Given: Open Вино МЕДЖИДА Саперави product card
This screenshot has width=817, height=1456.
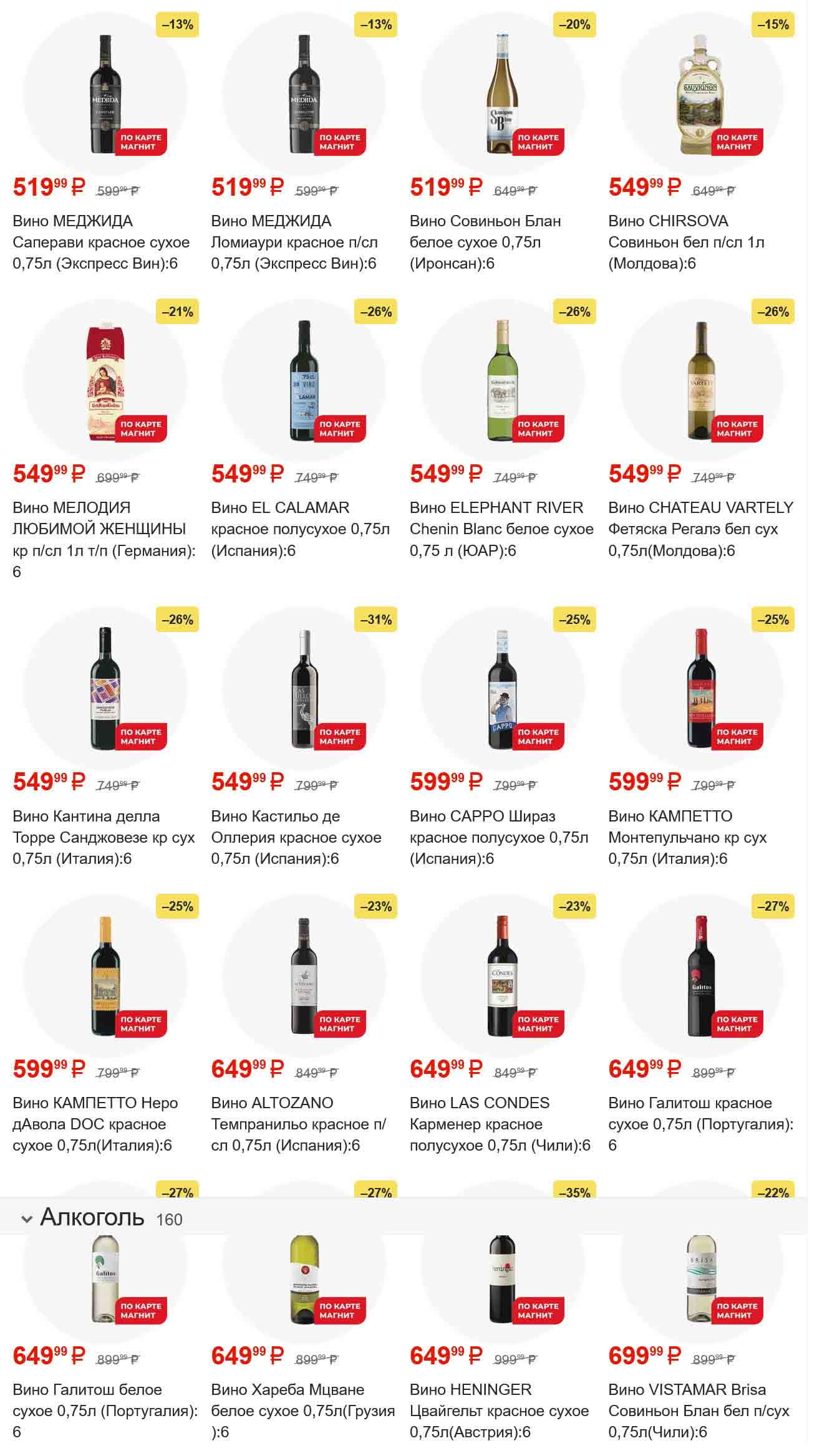Looking at the screenshot, I should (x=104, y=93).
